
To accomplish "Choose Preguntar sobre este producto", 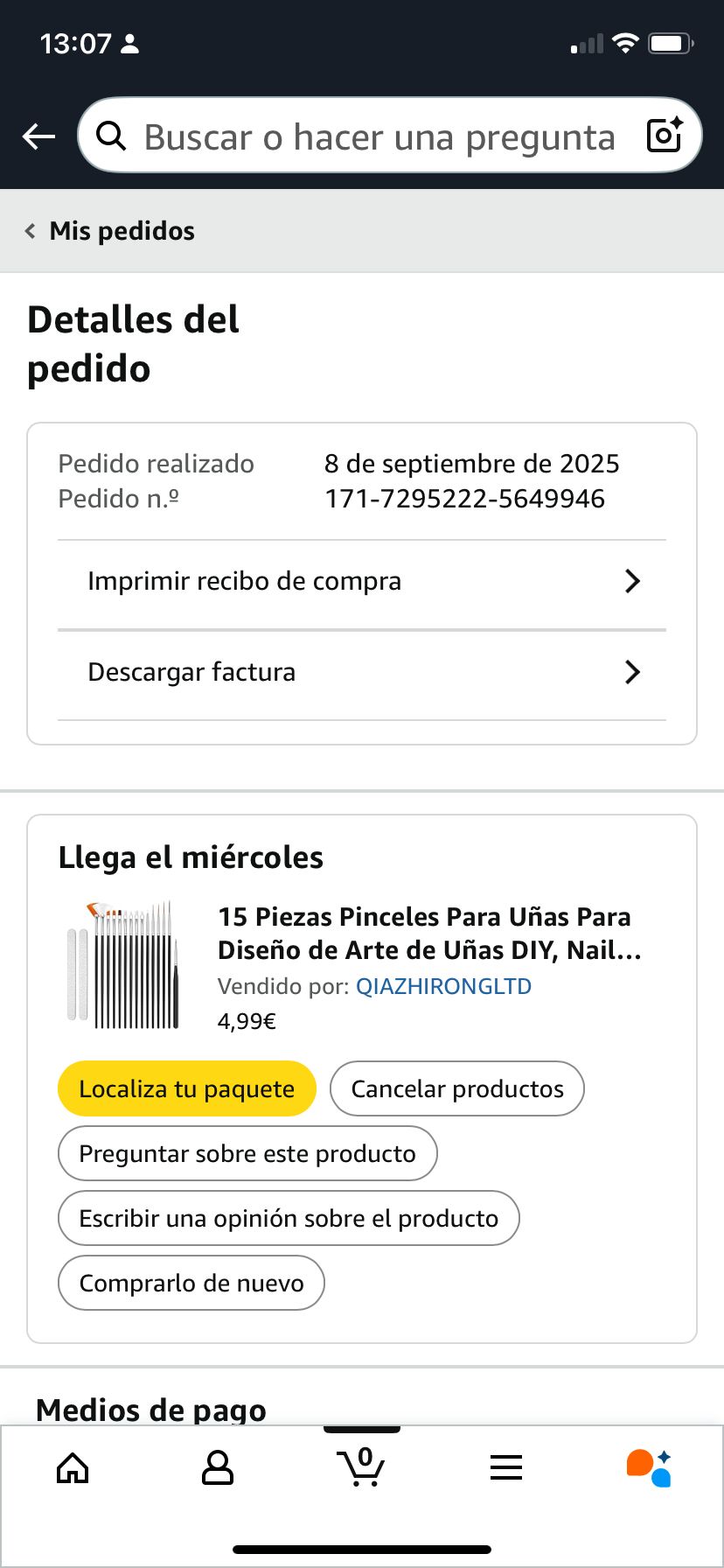I will point(247,1154).
